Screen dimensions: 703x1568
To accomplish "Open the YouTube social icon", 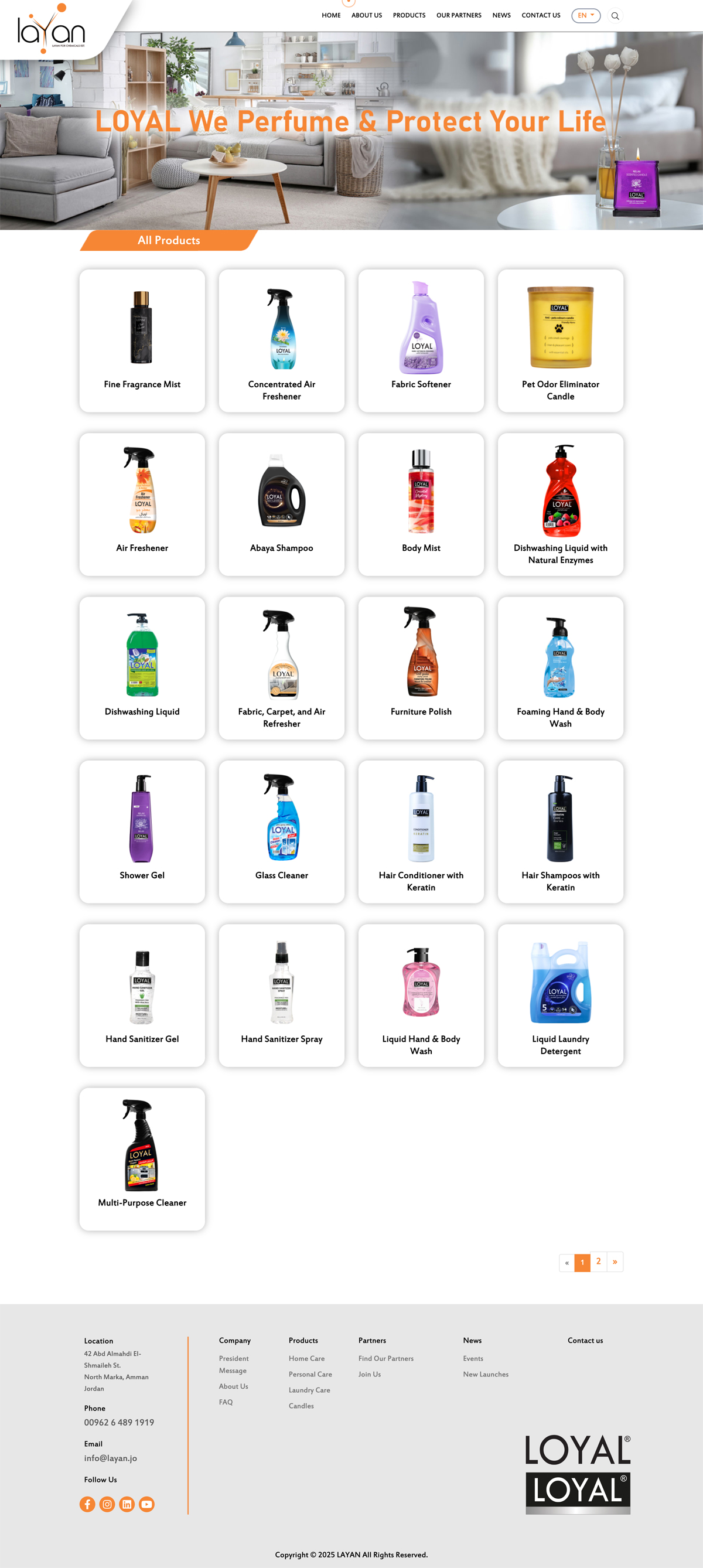I will pos(146,1504).
